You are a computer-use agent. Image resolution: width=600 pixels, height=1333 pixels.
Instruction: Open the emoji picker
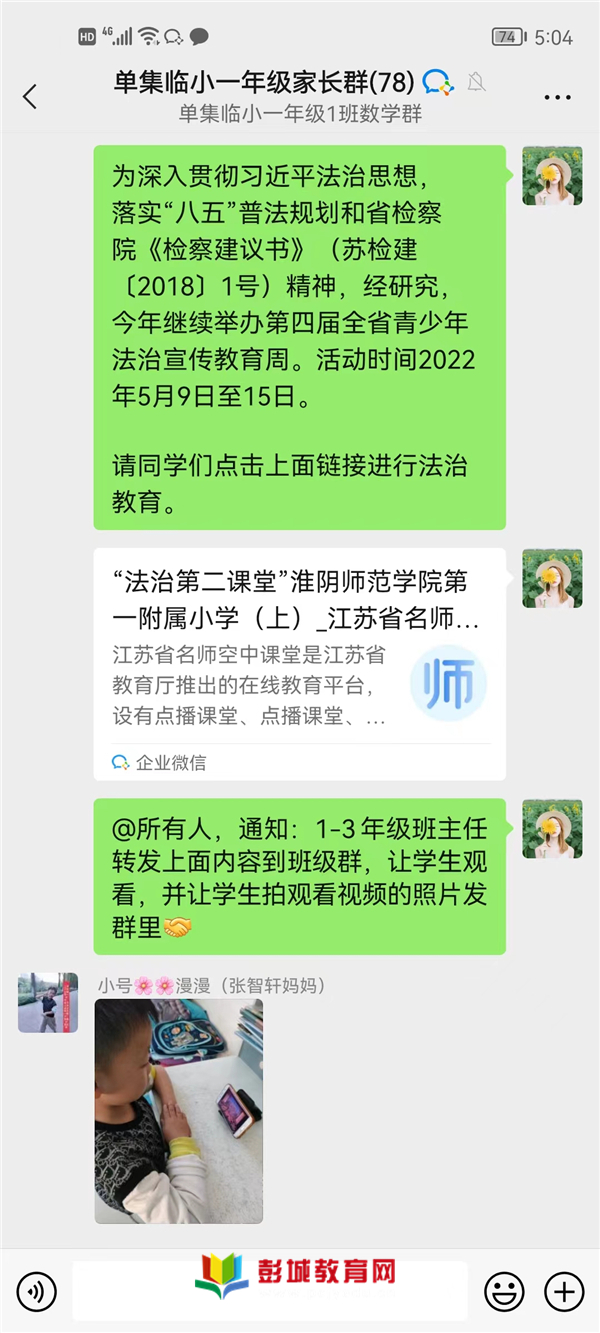click(504, 1292)
